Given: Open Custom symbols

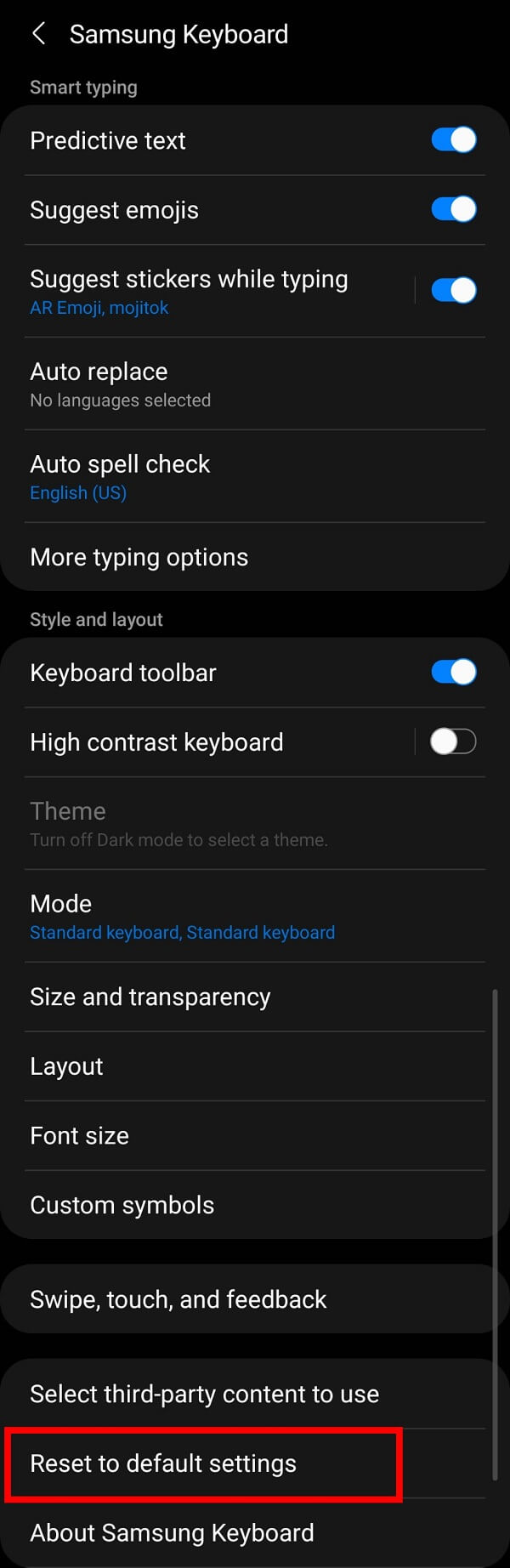Looking at the screenshot, I should pos(212,1205).
